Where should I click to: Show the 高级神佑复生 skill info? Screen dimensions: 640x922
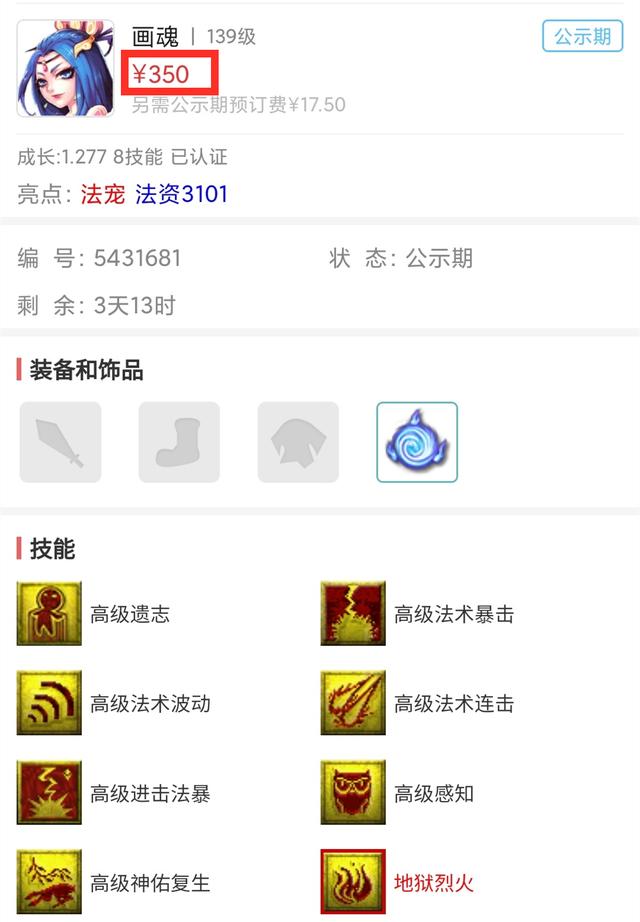tap(50, 883)
